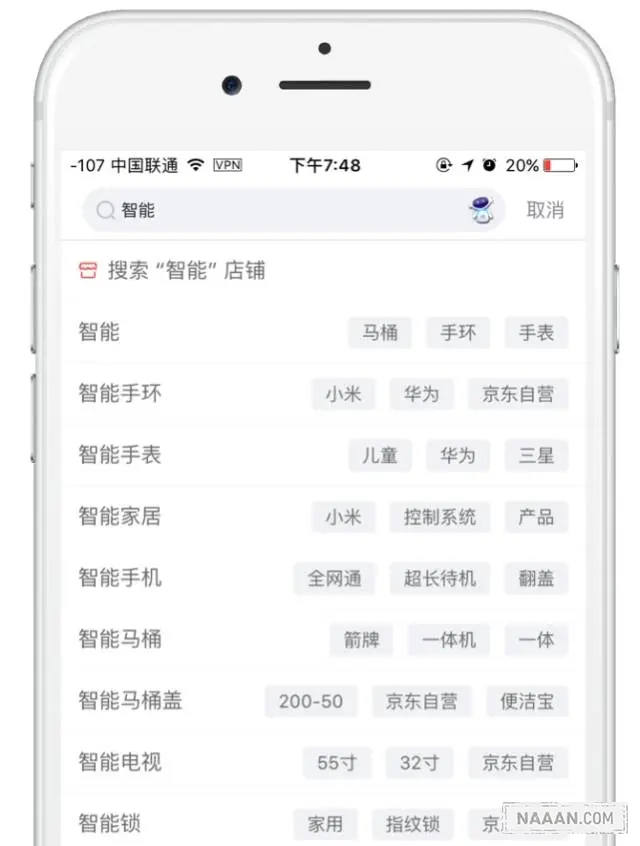Select the 32寸 chip for 智能电视
The width and height of the screenshot is (640, 846).
419,763
